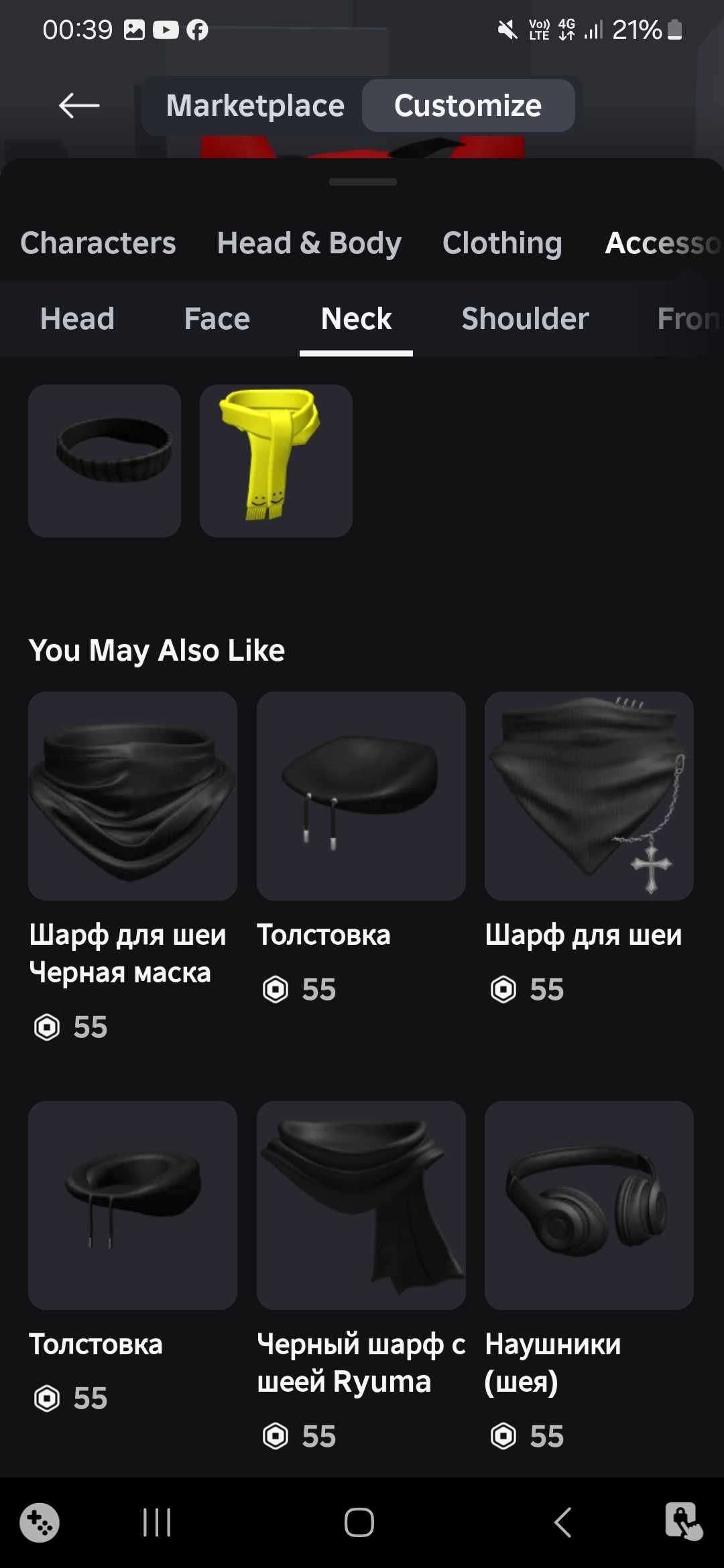Switch to the Face subtab
The height and width of the screenshot is (1568, 724).
217,319
